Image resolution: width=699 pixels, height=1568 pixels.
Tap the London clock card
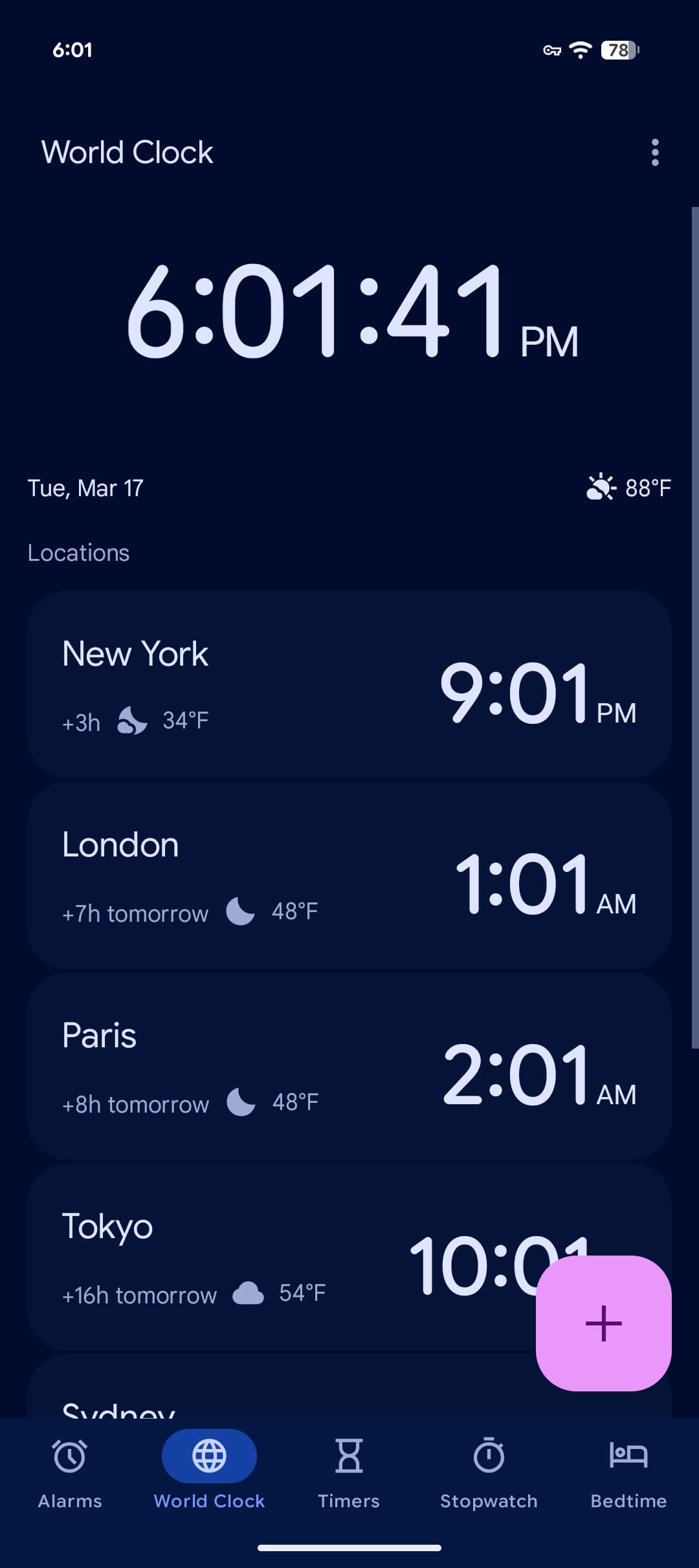coord(349,875)
